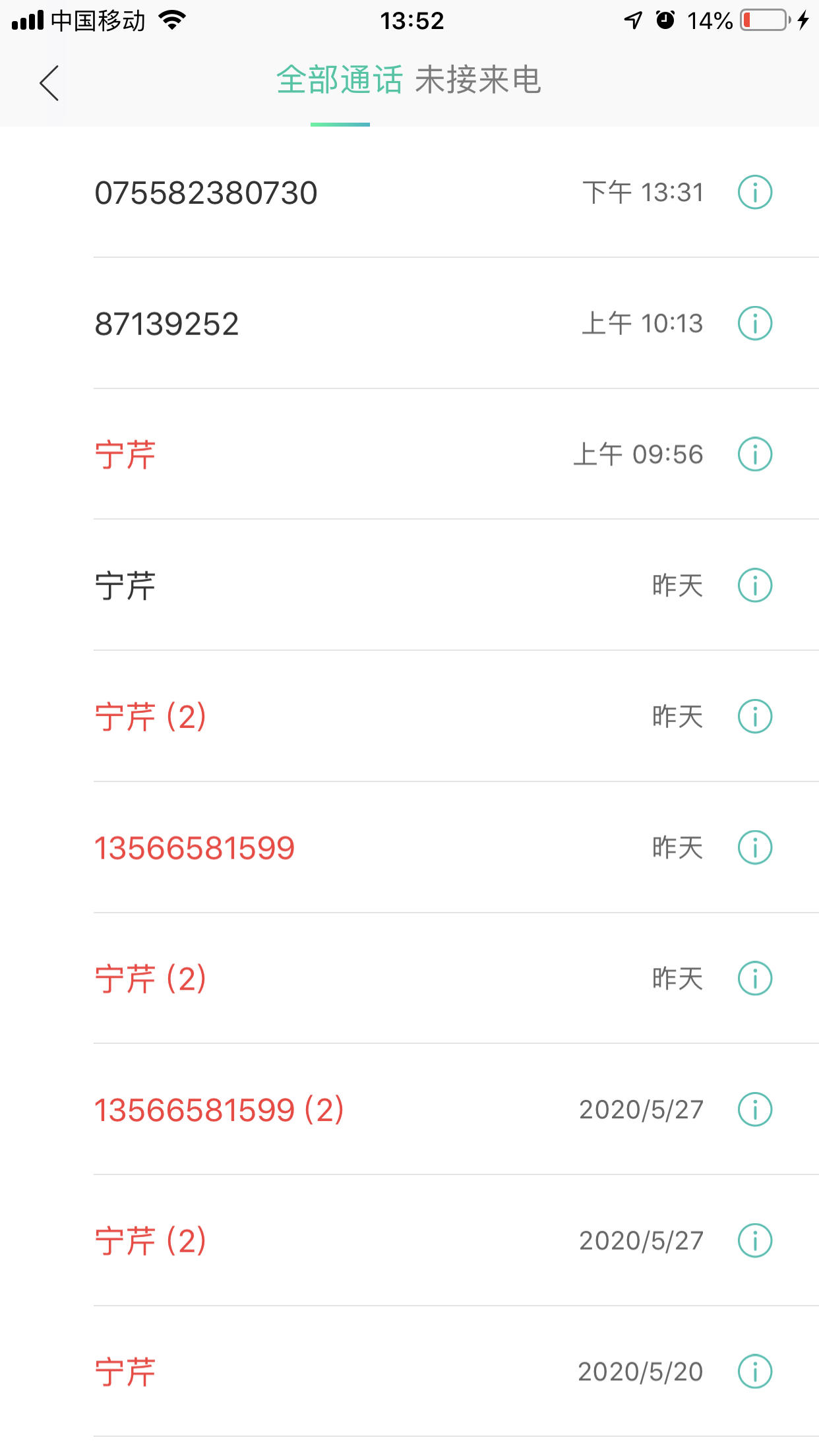Go back using the top-left arrow
This screenshot has width=819, height=1456.
tap(49, 83)
